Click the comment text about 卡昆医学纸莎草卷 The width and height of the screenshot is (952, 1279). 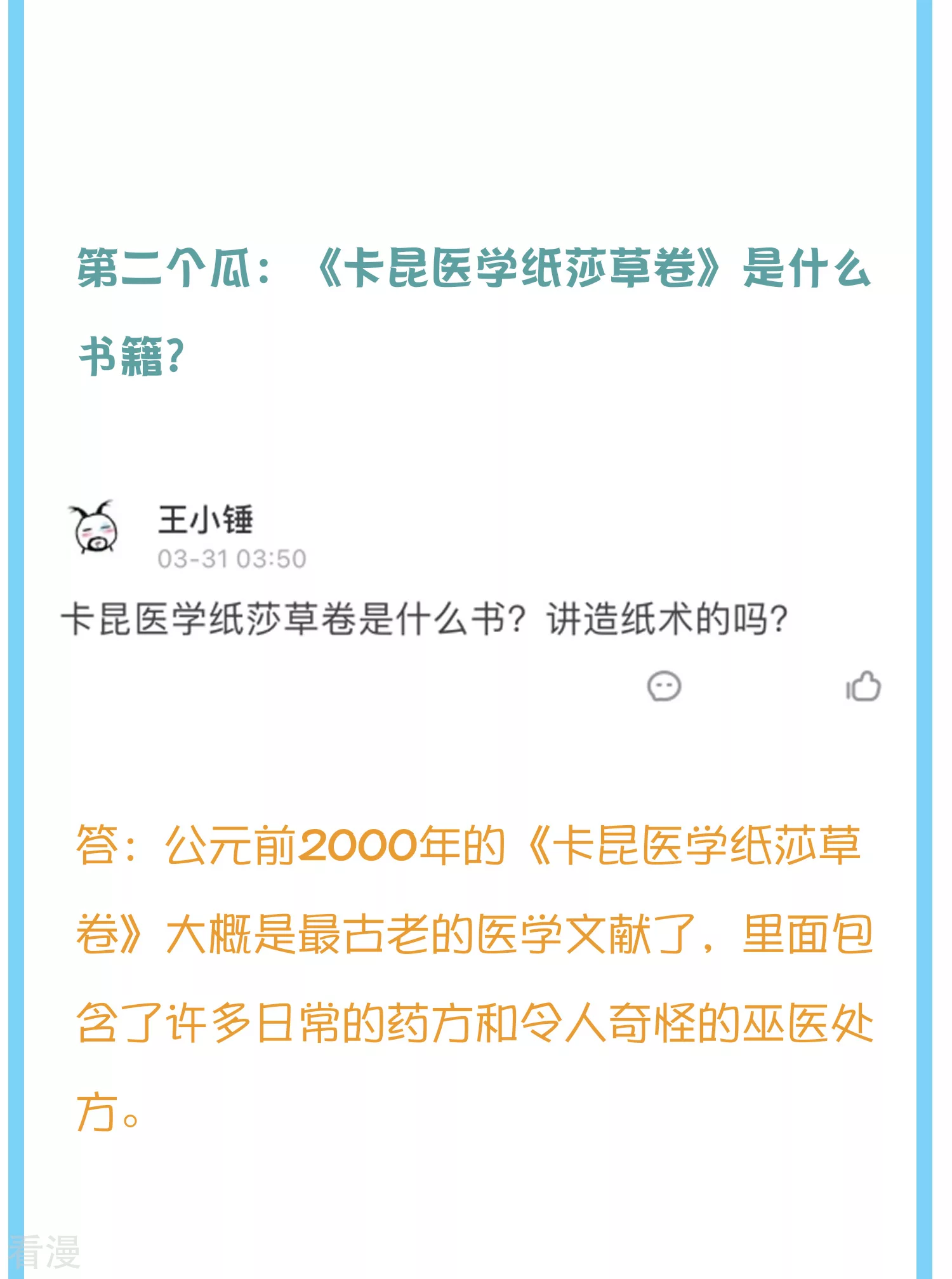[x=425, y=623]
